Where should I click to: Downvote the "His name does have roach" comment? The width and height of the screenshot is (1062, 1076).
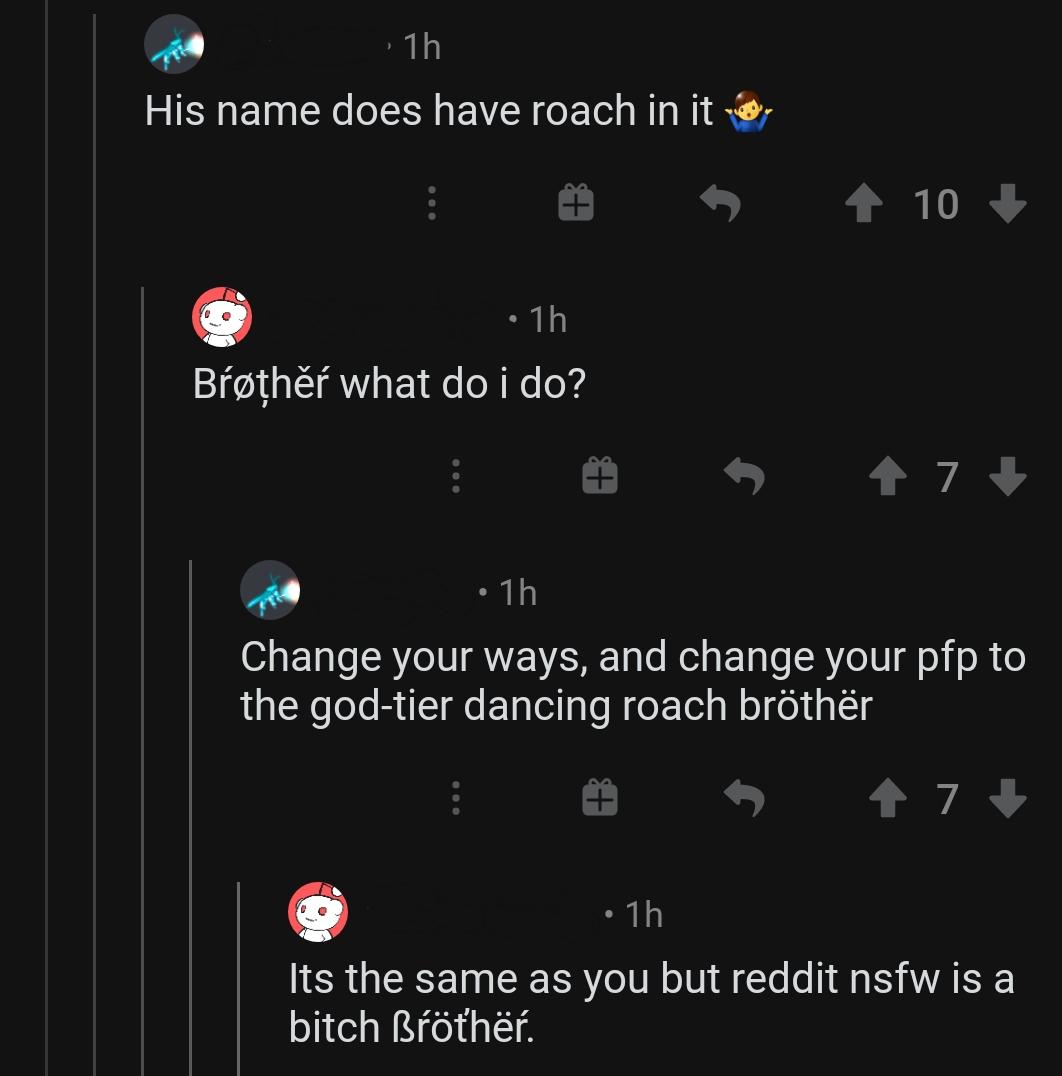pyautogui.click(x=1008, y=203)
